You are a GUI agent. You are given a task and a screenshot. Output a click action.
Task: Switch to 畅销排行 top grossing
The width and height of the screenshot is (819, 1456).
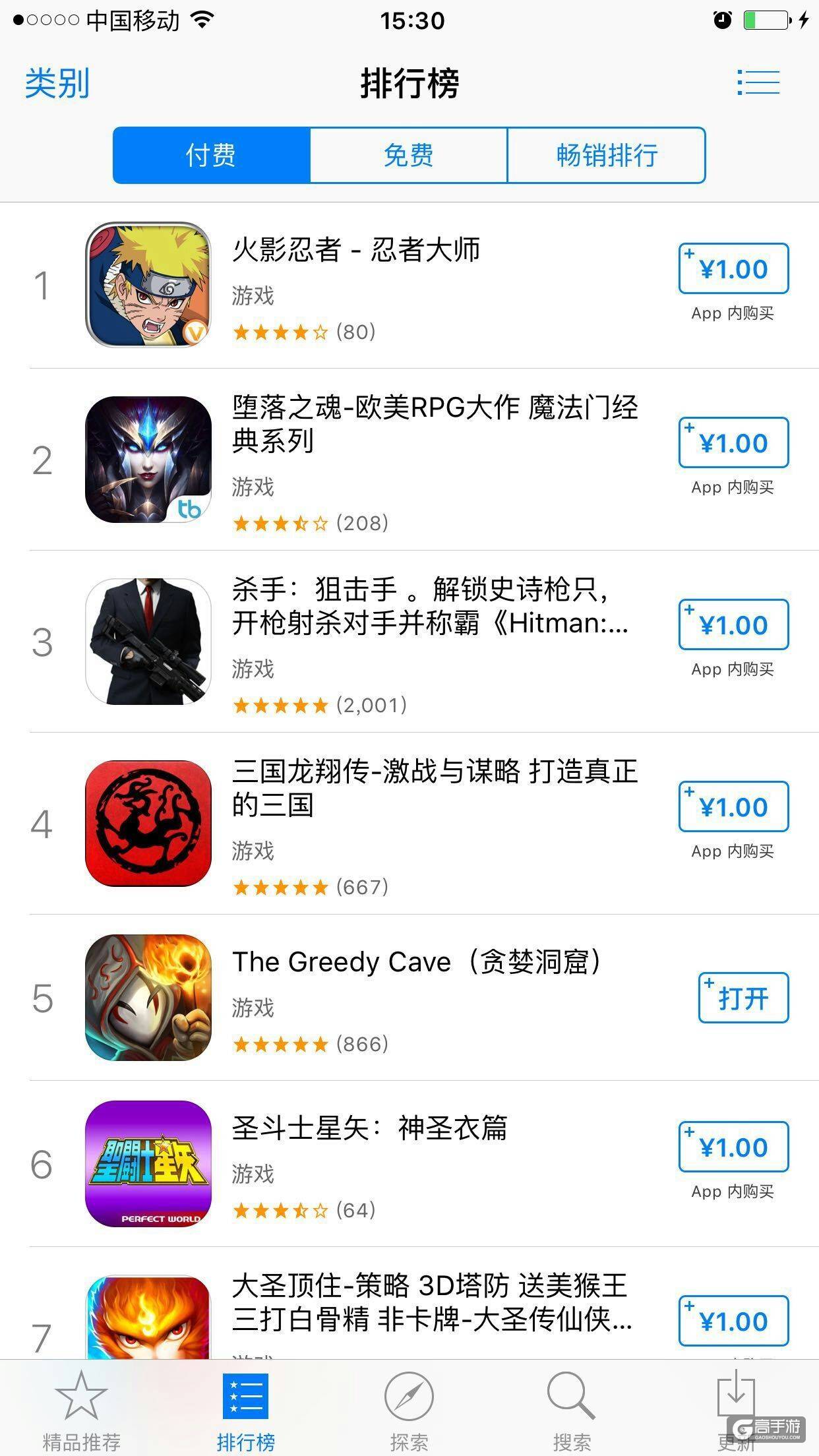606,156
